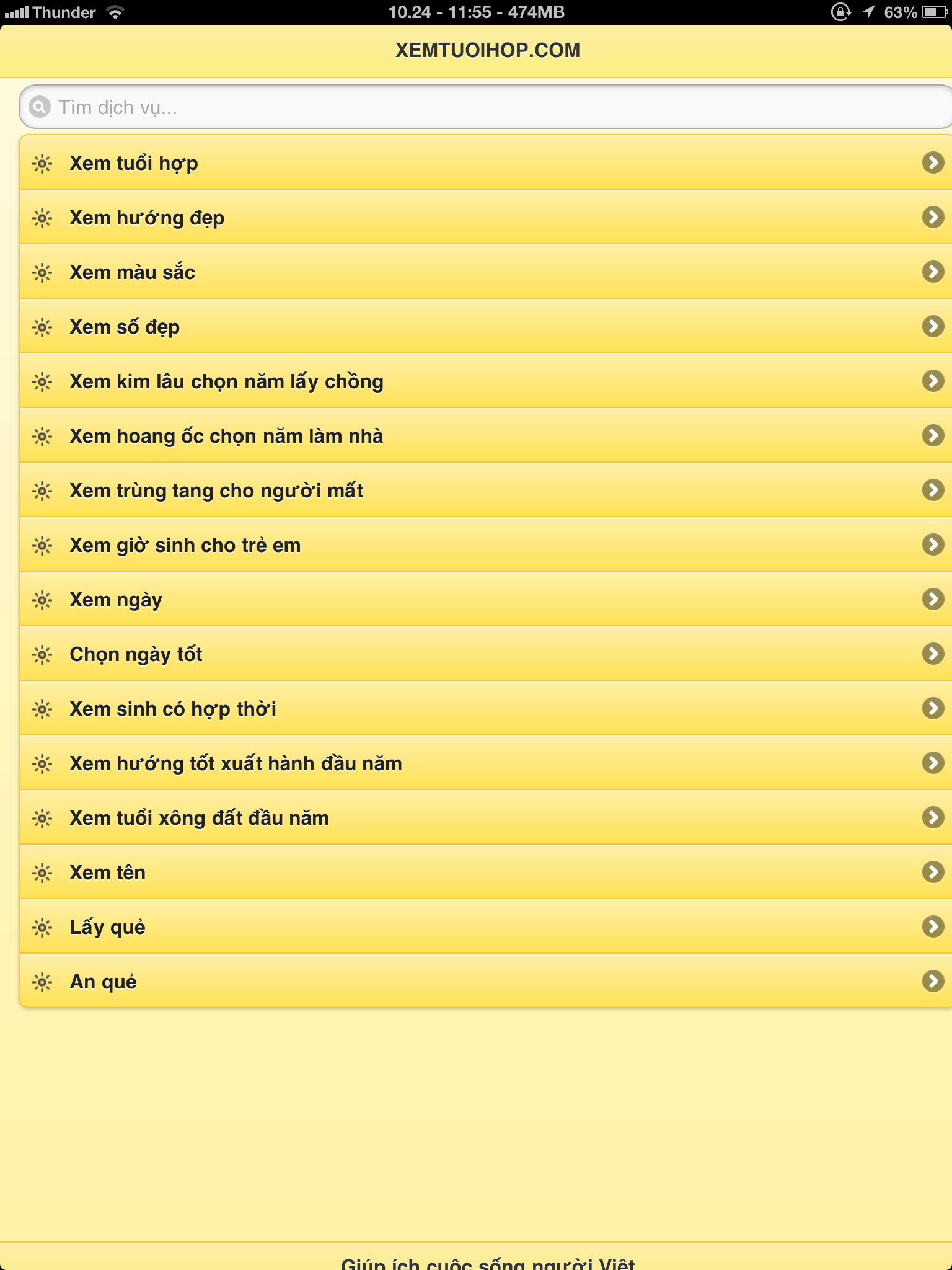Go to 'Xem số đẹp'
952x1270 pixels.
tap(483, 327)
